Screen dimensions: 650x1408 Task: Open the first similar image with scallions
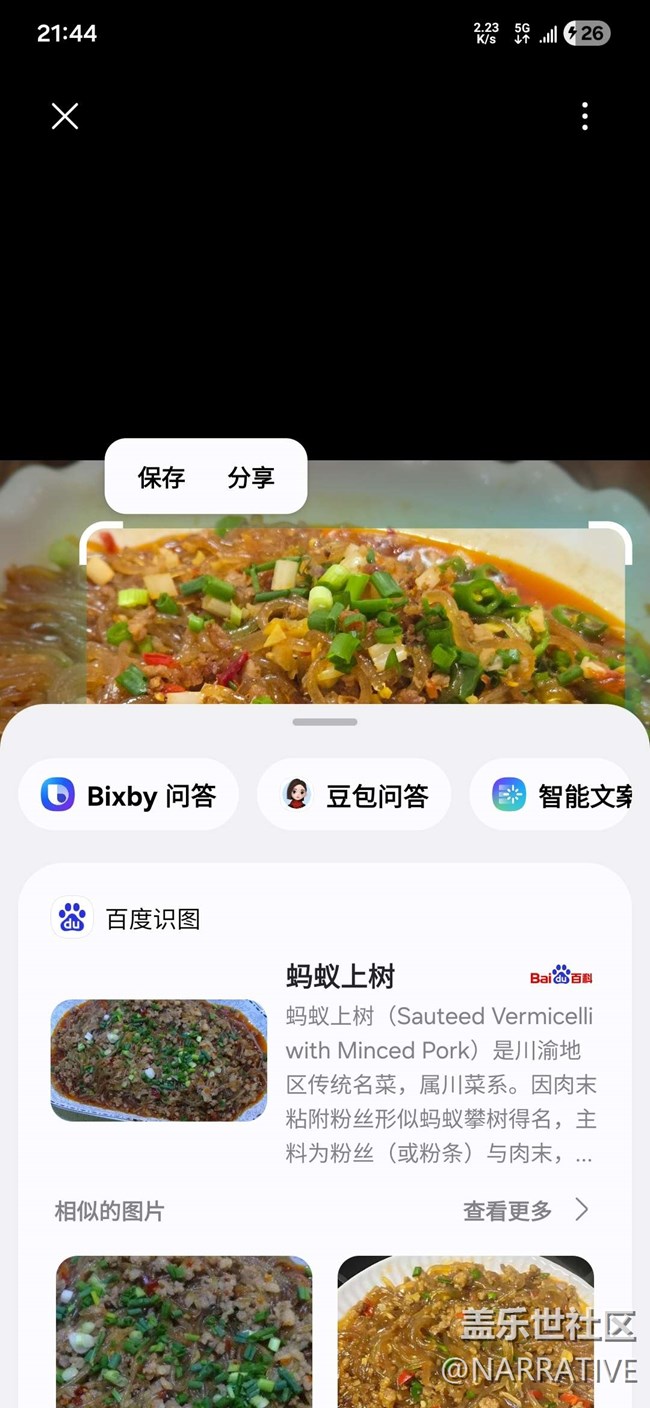point(184,1330)
